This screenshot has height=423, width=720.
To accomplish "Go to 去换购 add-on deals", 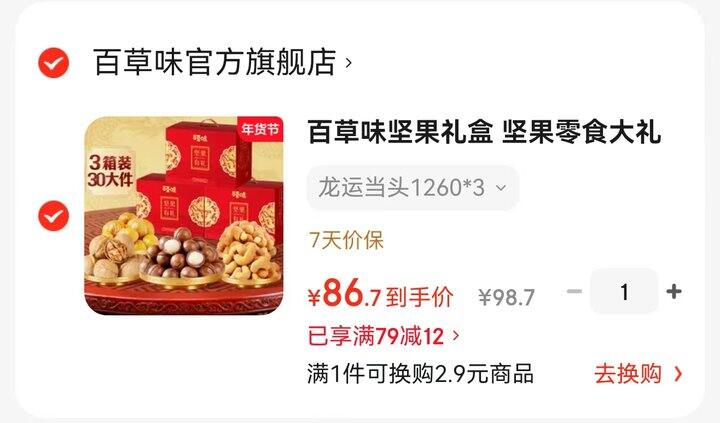I will click(x=638, y=374).
